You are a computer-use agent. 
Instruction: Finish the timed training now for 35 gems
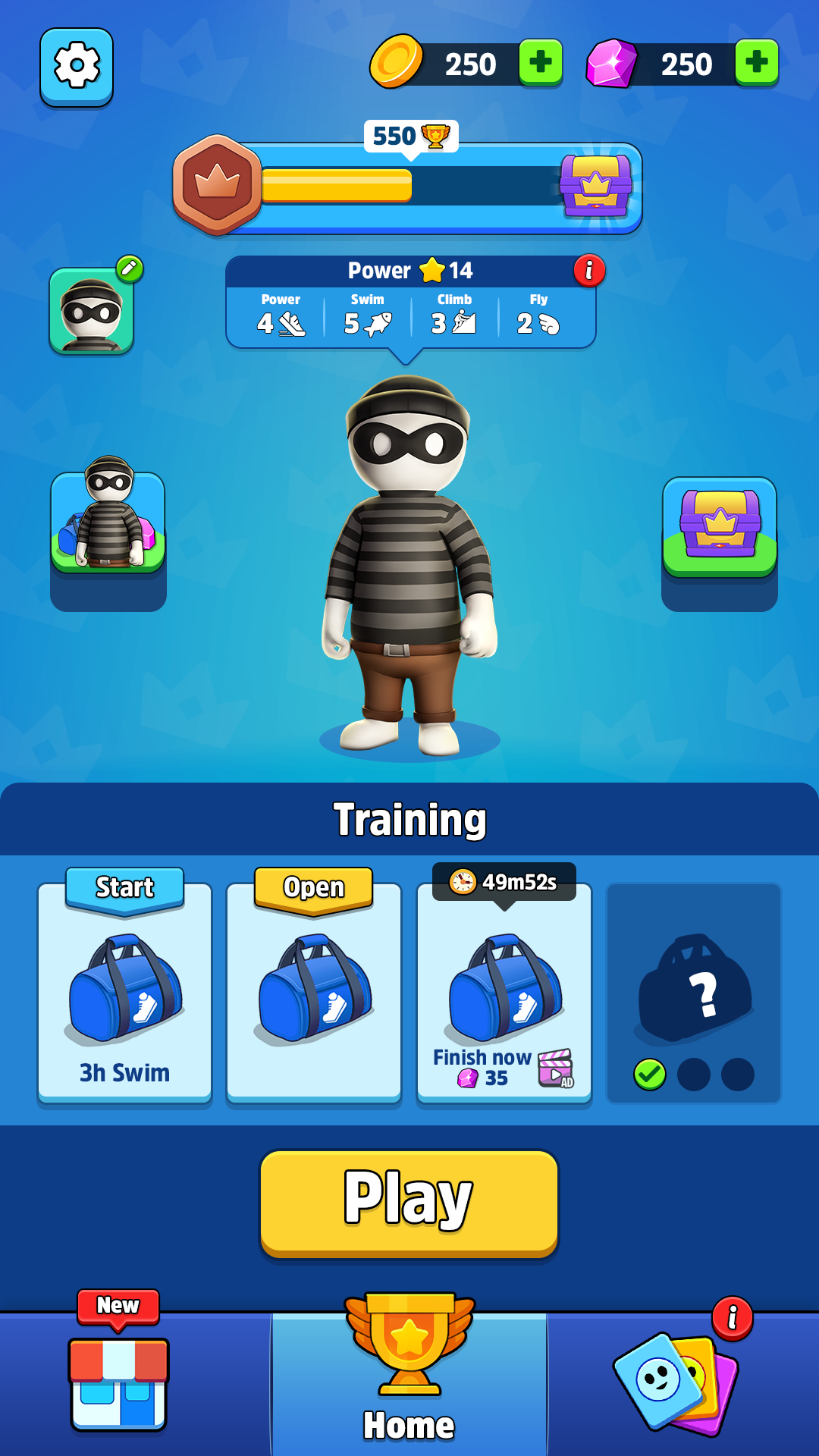coord(482,1068)
